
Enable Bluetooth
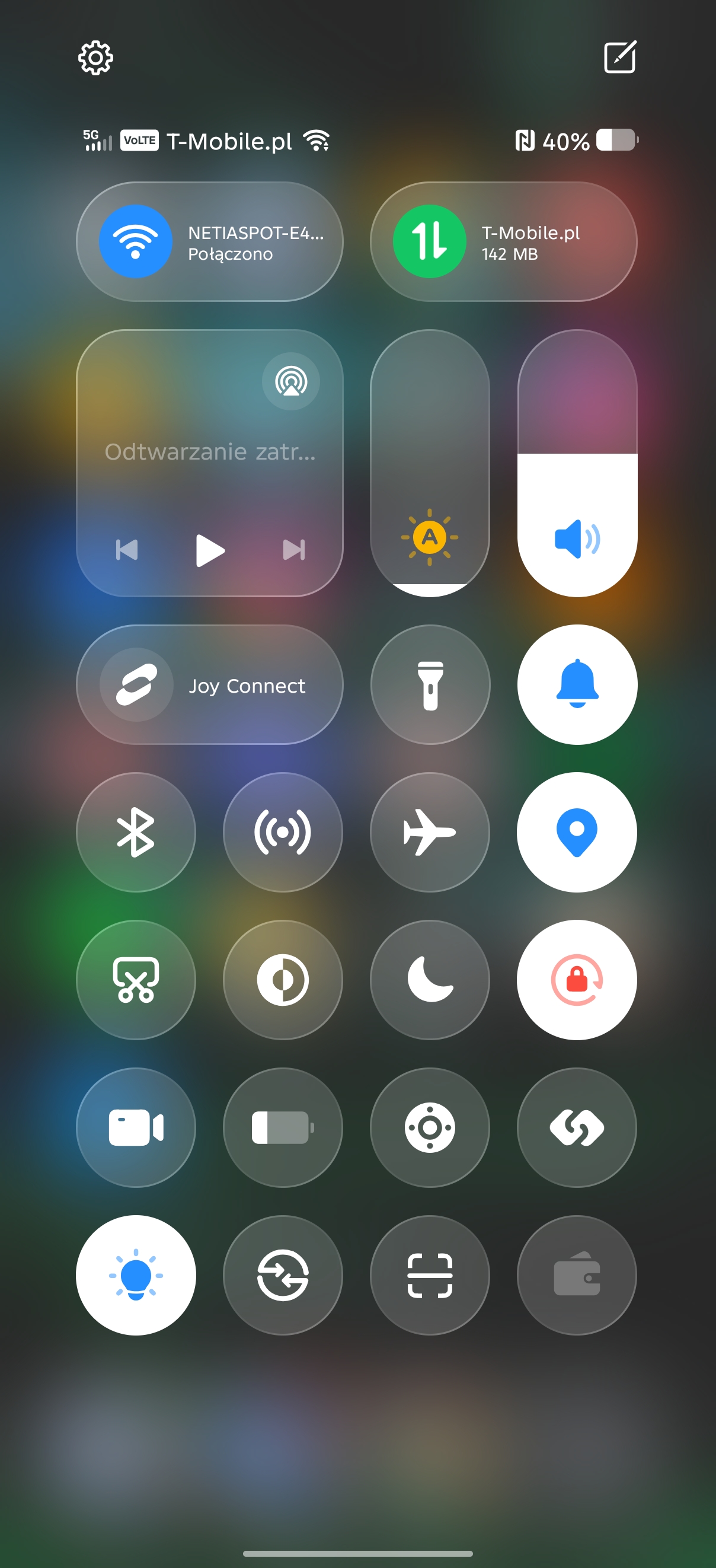(136, 832)
